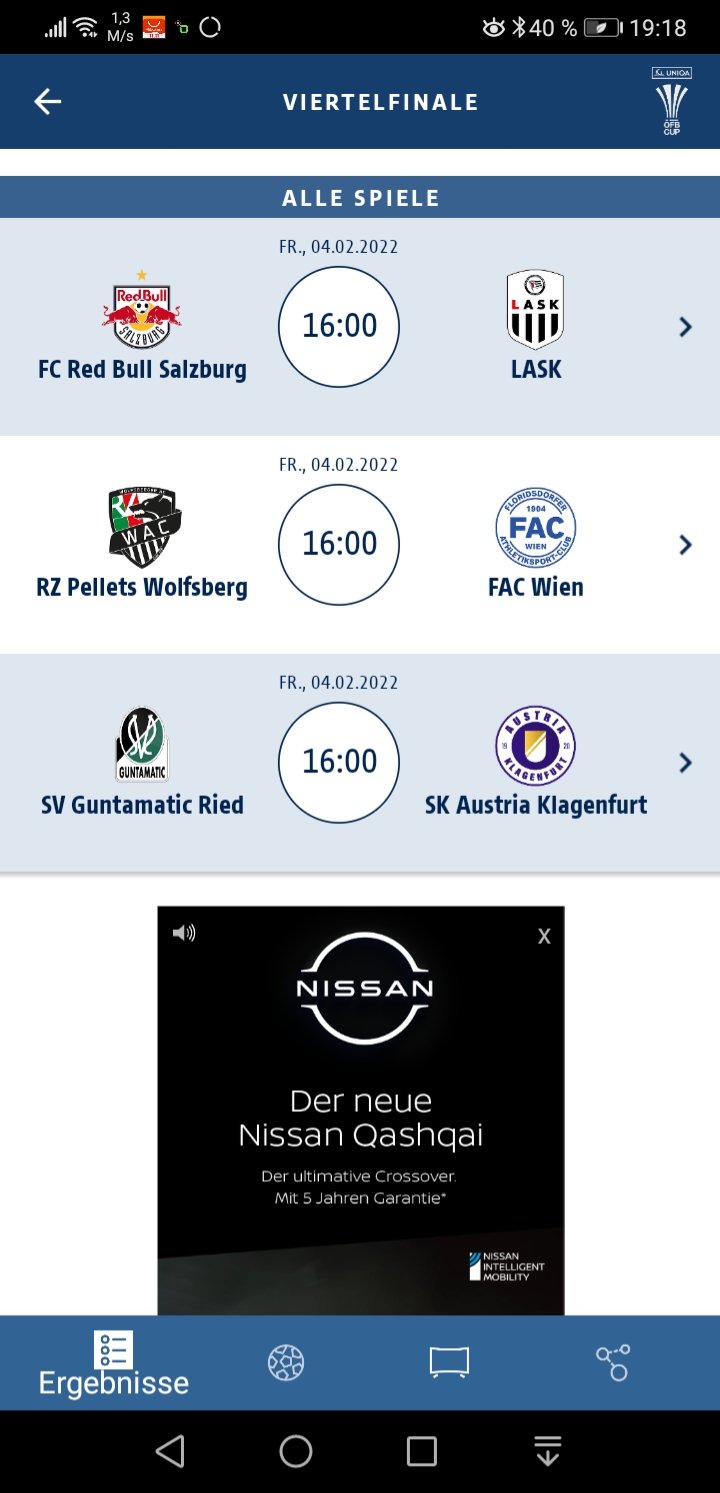The height and width of the screenshot is (1493, 720).
Task: Open the FC Red Bull Salzburg vs LASK match
Action: 360,327
